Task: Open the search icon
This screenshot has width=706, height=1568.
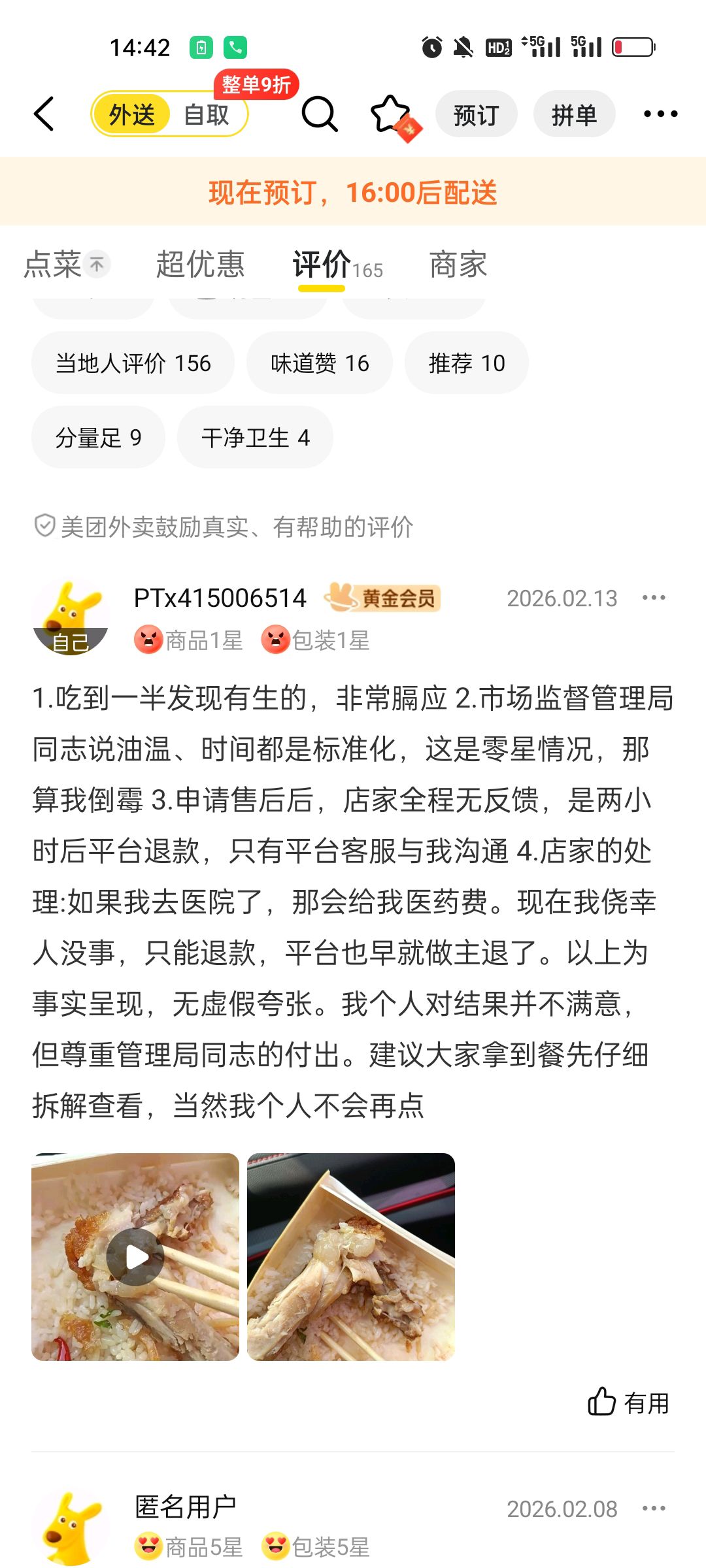Action: coord(319,114)
